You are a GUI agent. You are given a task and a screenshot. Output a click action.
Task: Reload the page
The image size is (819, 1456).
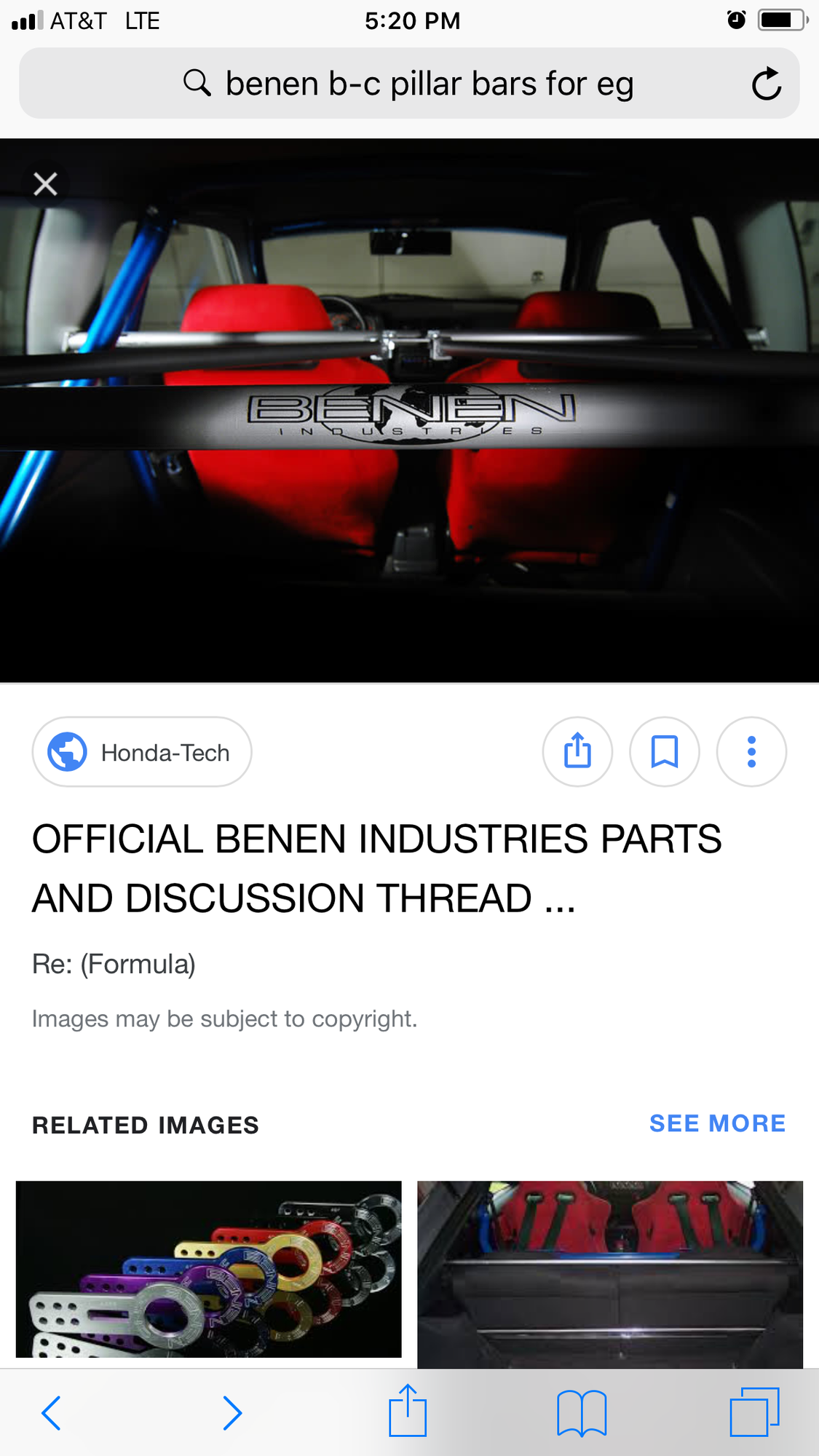pos(766,84)
